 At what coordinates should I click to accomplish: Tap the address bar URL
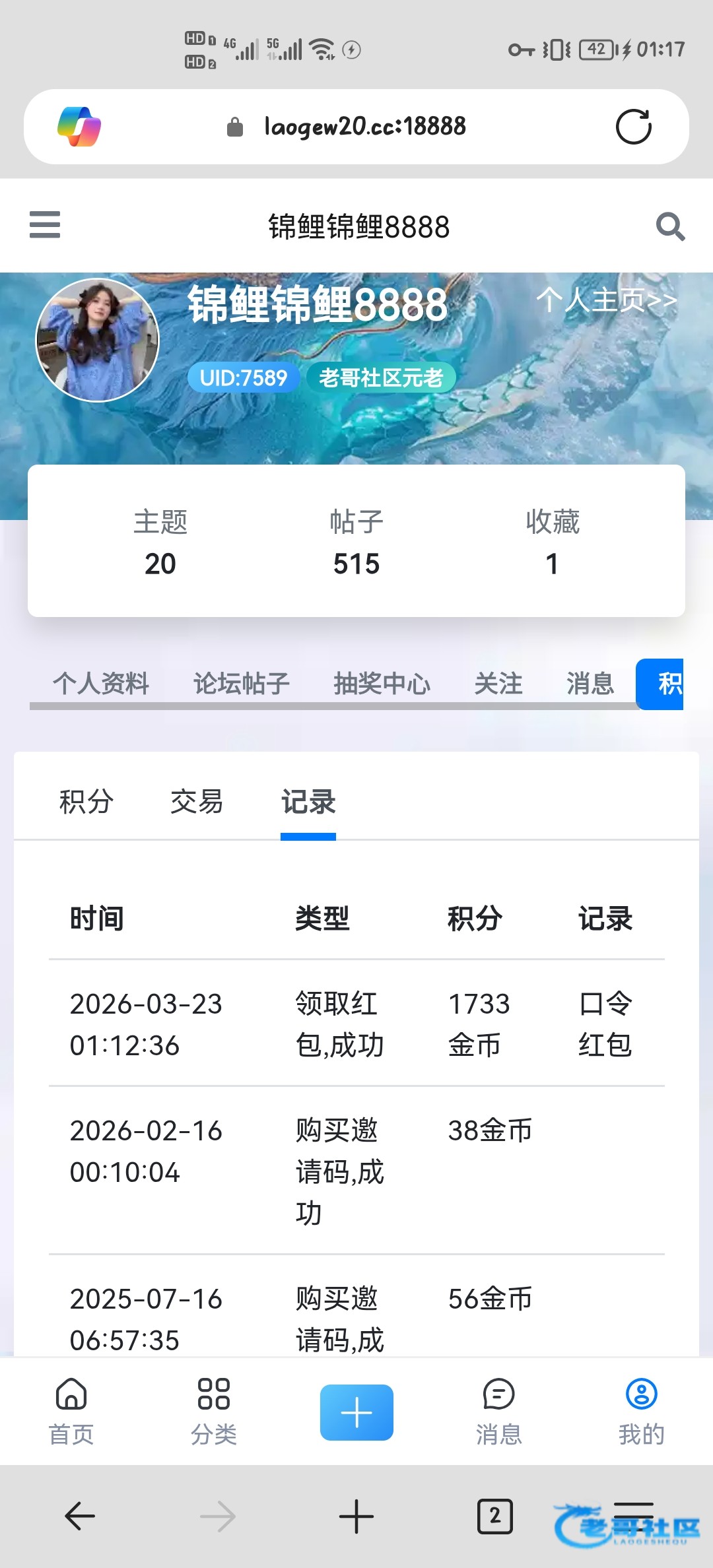[x=364, y=127]
